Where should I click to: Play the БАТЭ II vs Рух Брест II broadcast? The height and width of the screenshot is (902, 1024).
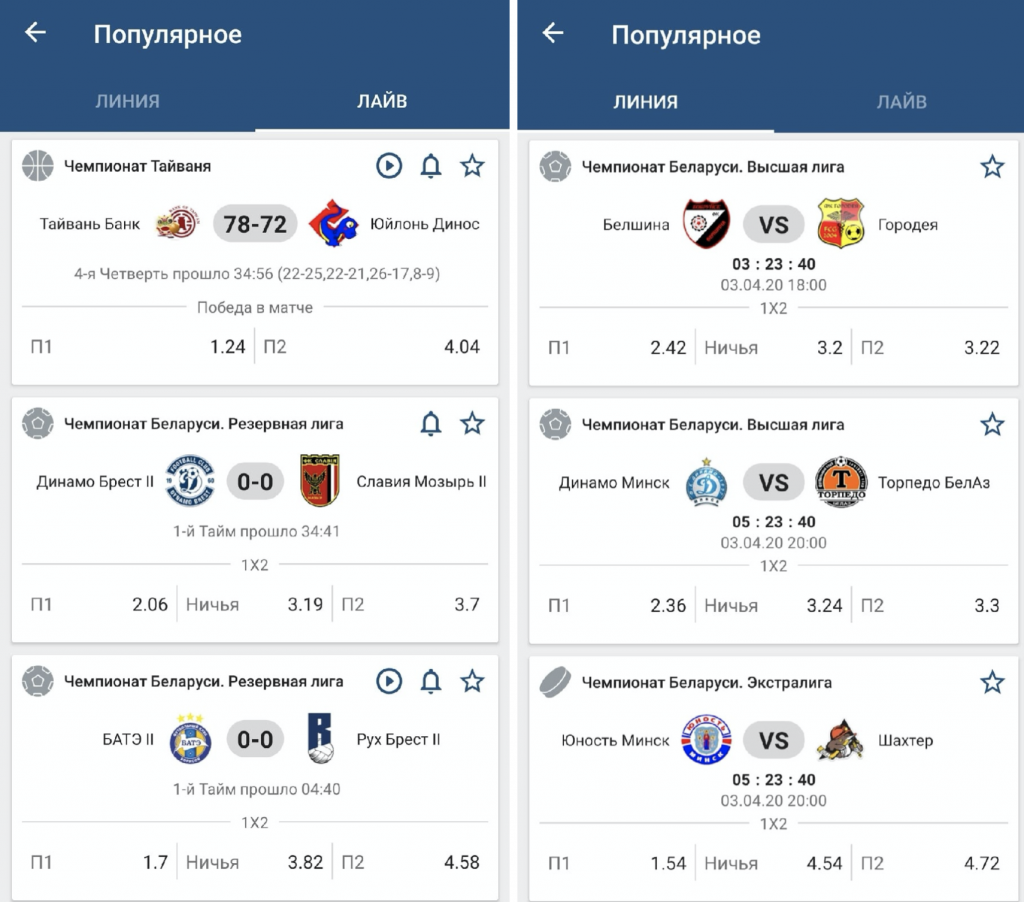pyautogui.click(x=389, y=682)
